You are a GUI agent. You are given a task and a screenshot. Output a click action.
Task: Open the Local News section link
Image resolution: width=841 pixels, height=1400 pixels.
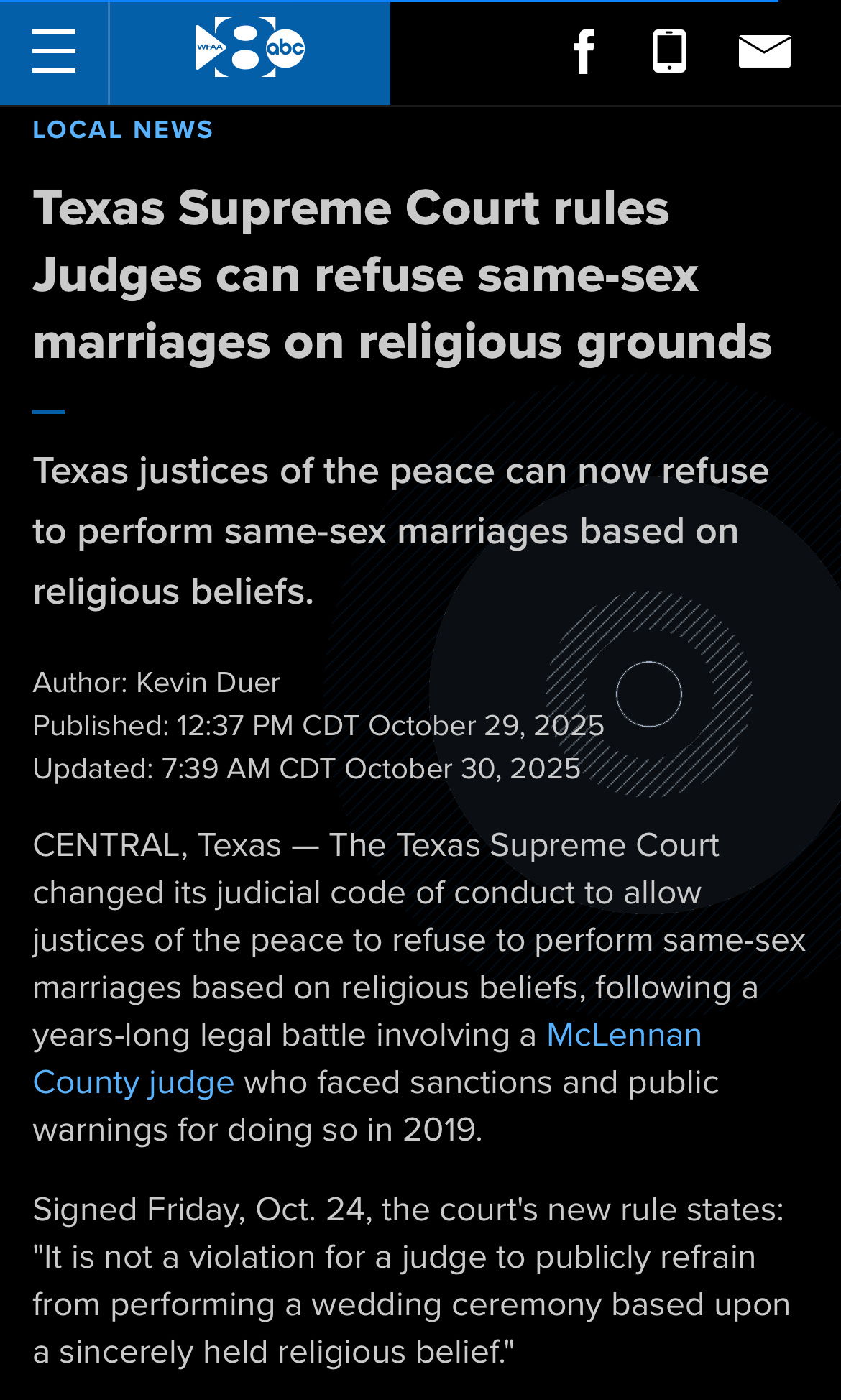123,130
